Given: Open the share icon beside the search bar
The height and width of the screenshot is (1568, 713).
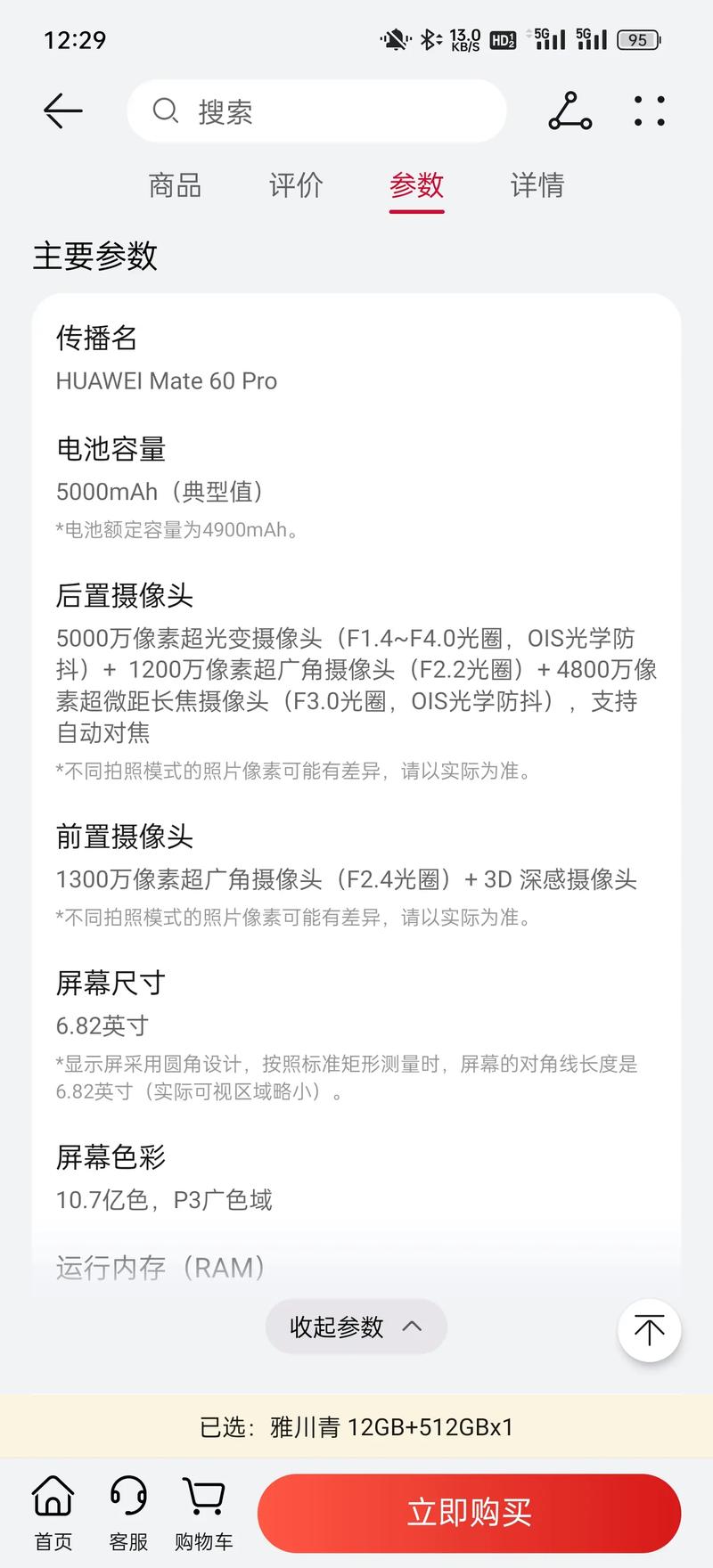Looking at the screenshot, I should [x=569, y=110].
